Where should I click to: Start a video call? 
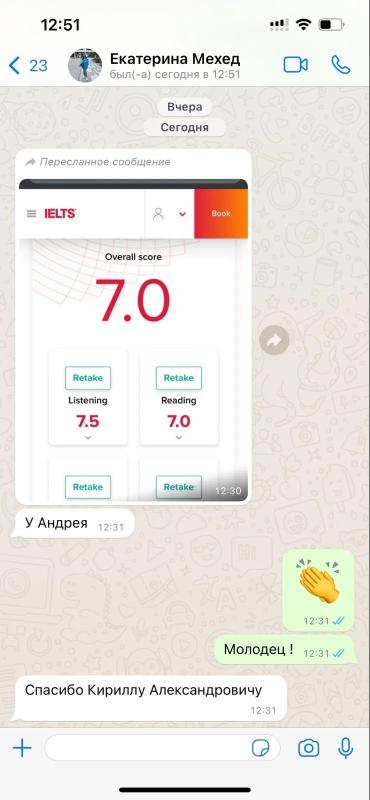pos(295,65)
